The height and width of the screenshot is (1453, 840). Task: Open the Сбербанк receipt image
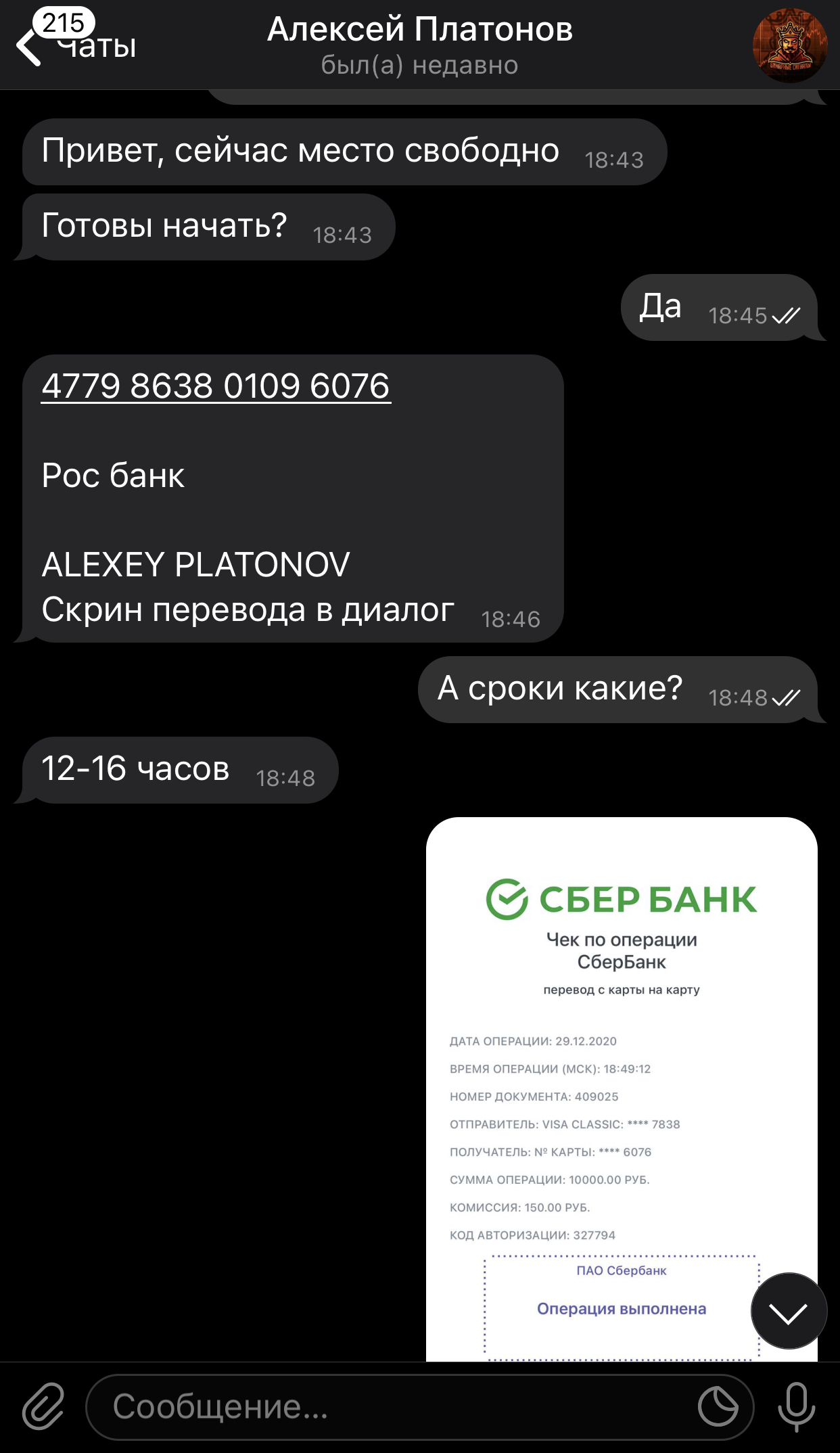point(622,1089)
